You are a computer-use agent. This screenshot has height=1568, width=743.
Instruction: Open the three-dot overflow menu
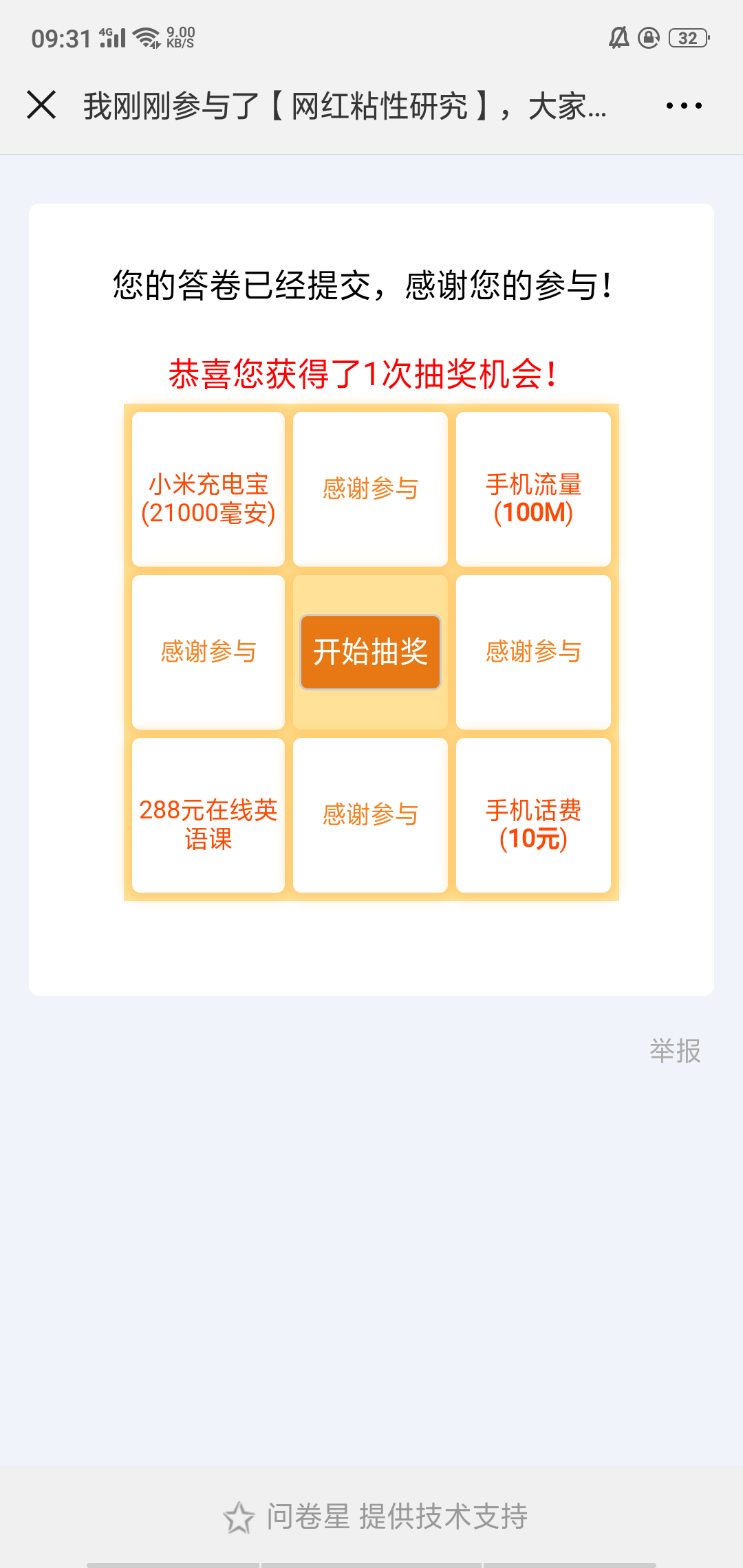pyautogui.click(x=684, y=106)
